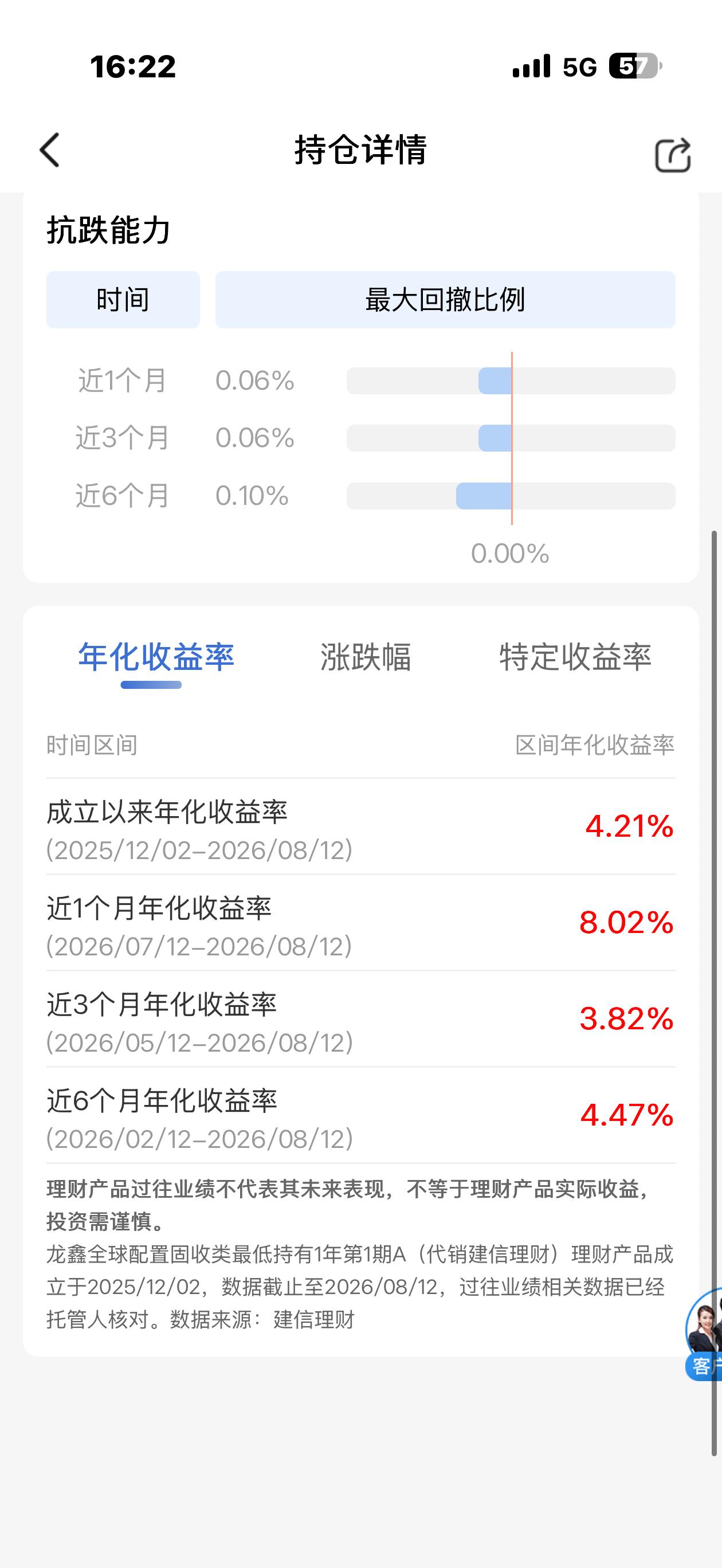Switch to the 特定收益率 tab

pyautogui.click(x=575, y=657)
